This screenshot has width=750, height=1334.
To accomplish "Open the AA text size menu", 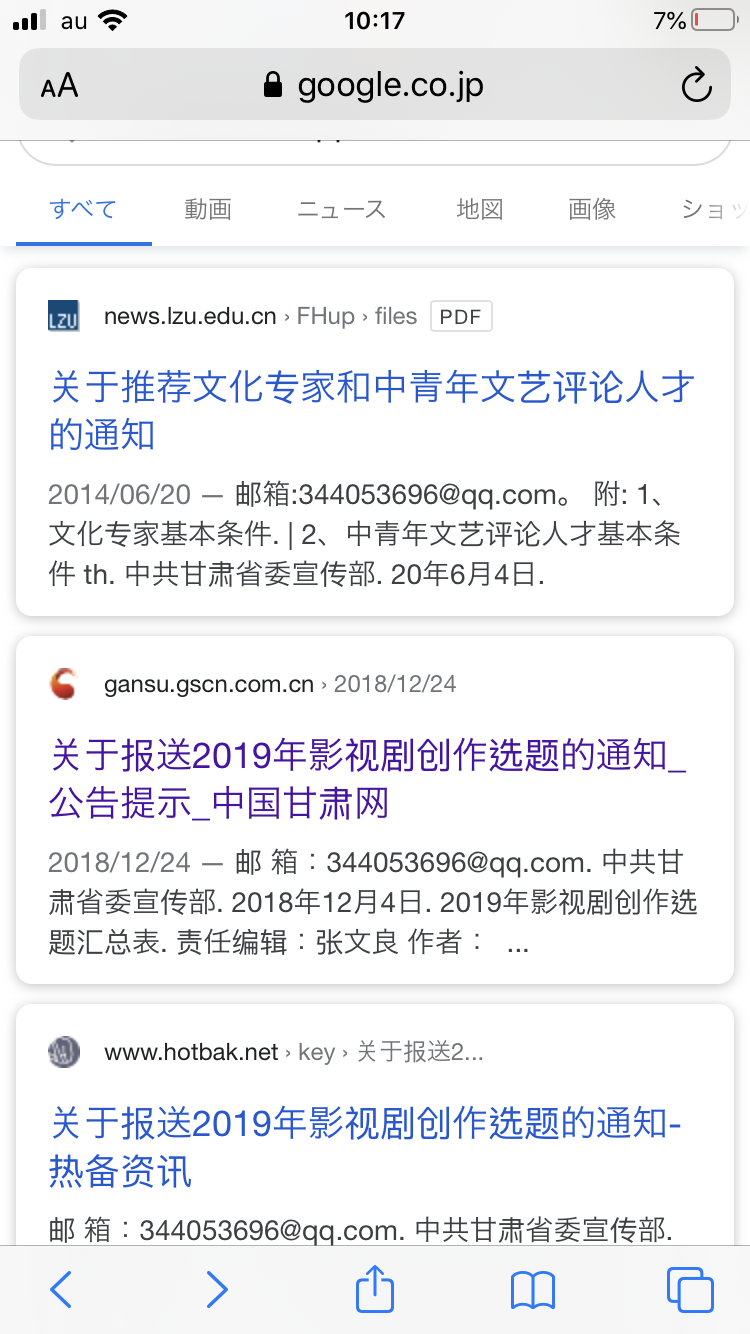I will pos(60,86).
